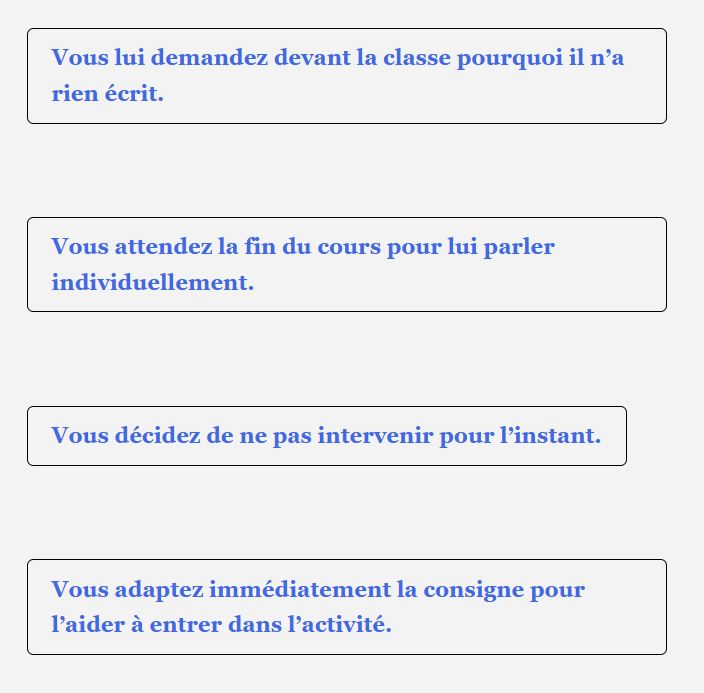
Task: Pick 'Vous décidez de ne pas intervenir' answer
Action: 326,436
